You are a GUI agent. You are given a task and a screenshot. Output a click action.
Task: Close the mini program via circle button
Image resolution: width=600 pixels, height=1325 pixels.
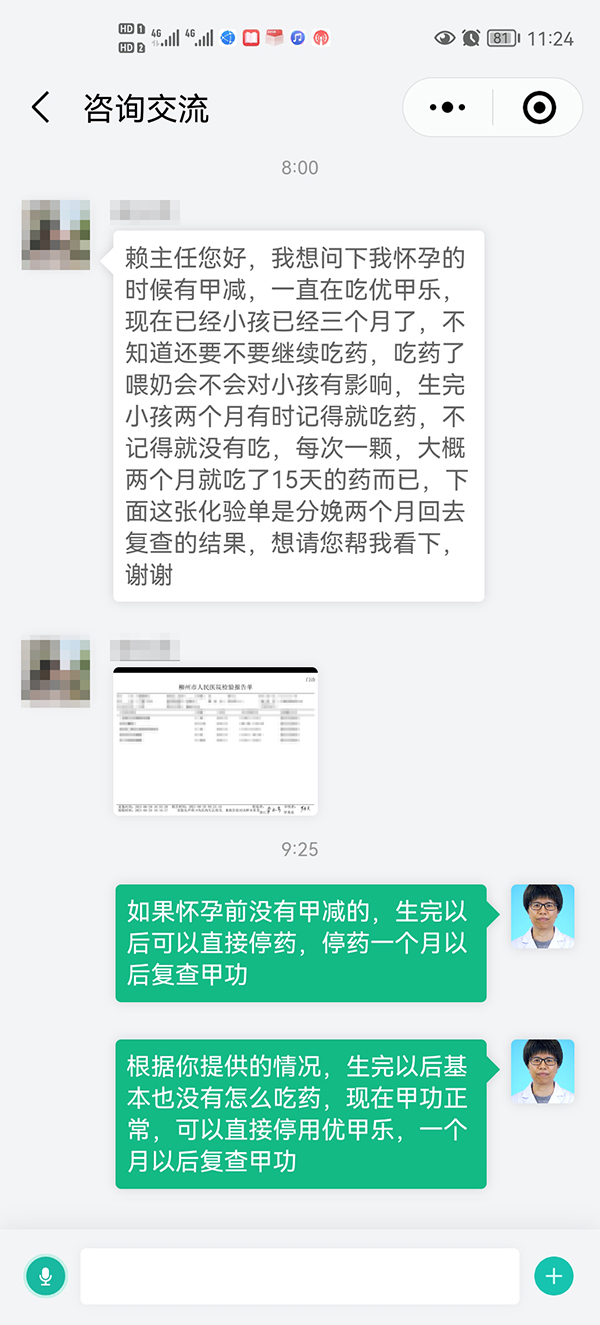tap(539, 108)
